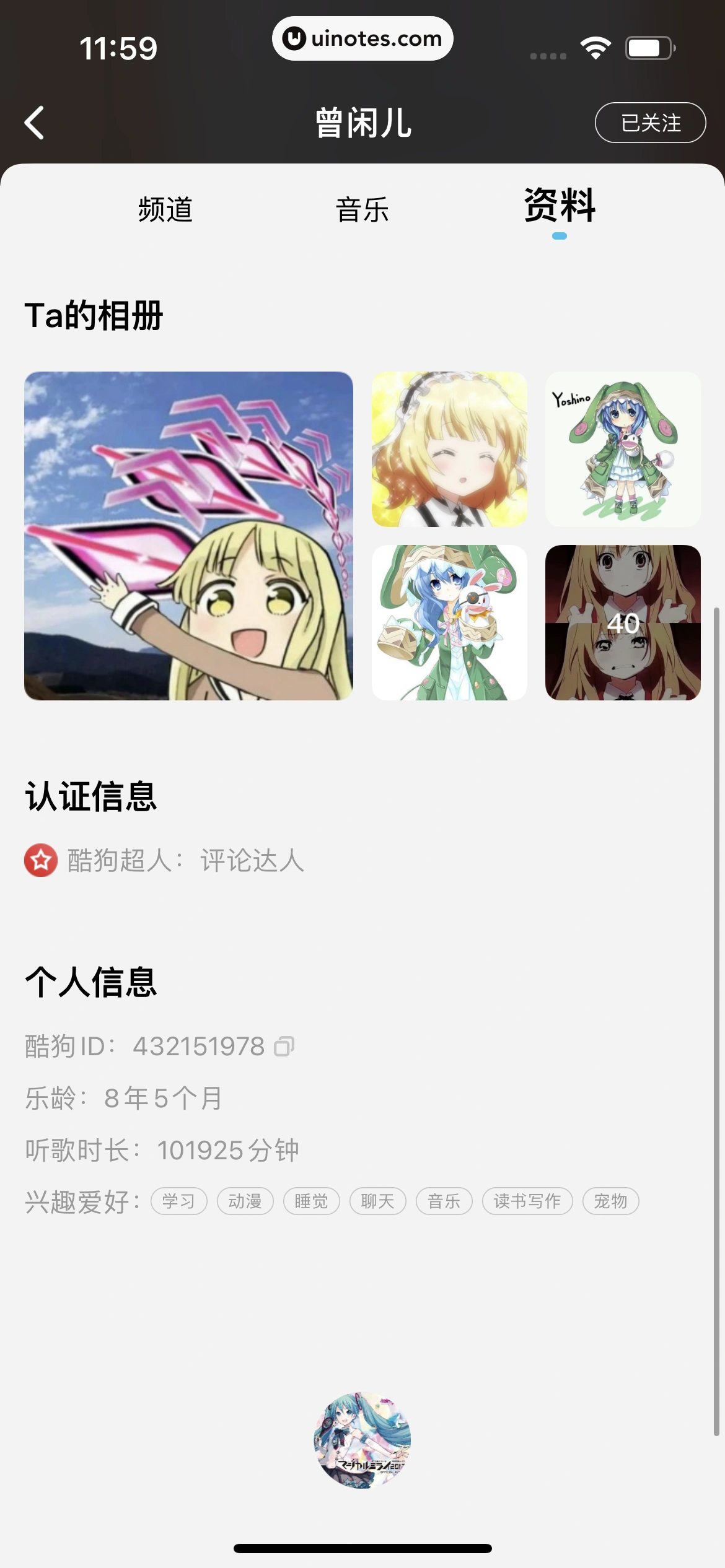
Task: Click the Wi-Fi icon in status bar
Action: (x=596, y=46)
